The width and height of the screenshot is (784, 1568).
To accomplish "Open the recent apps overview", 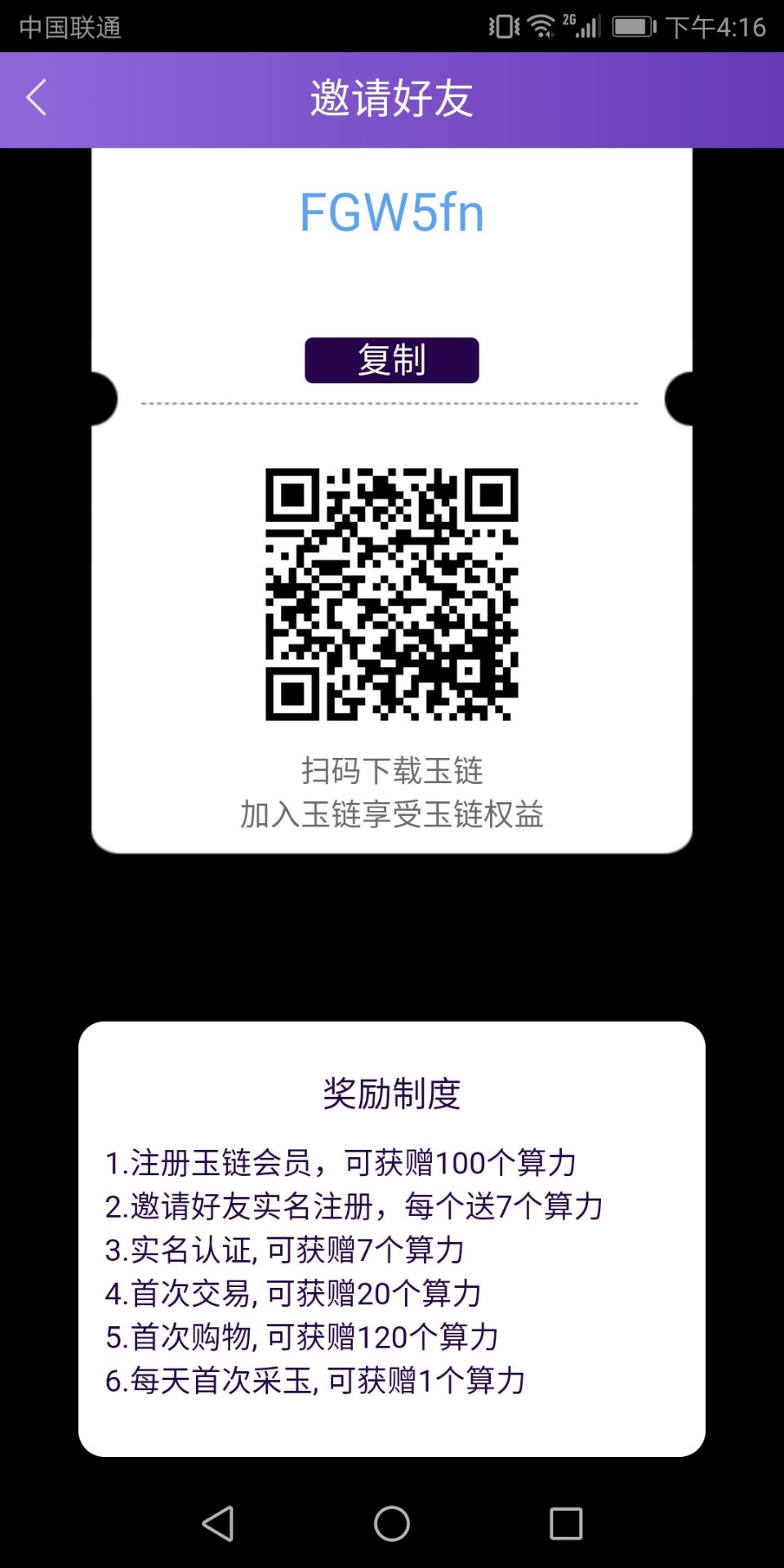I will pyautogui.click(x=566, y=1523).
